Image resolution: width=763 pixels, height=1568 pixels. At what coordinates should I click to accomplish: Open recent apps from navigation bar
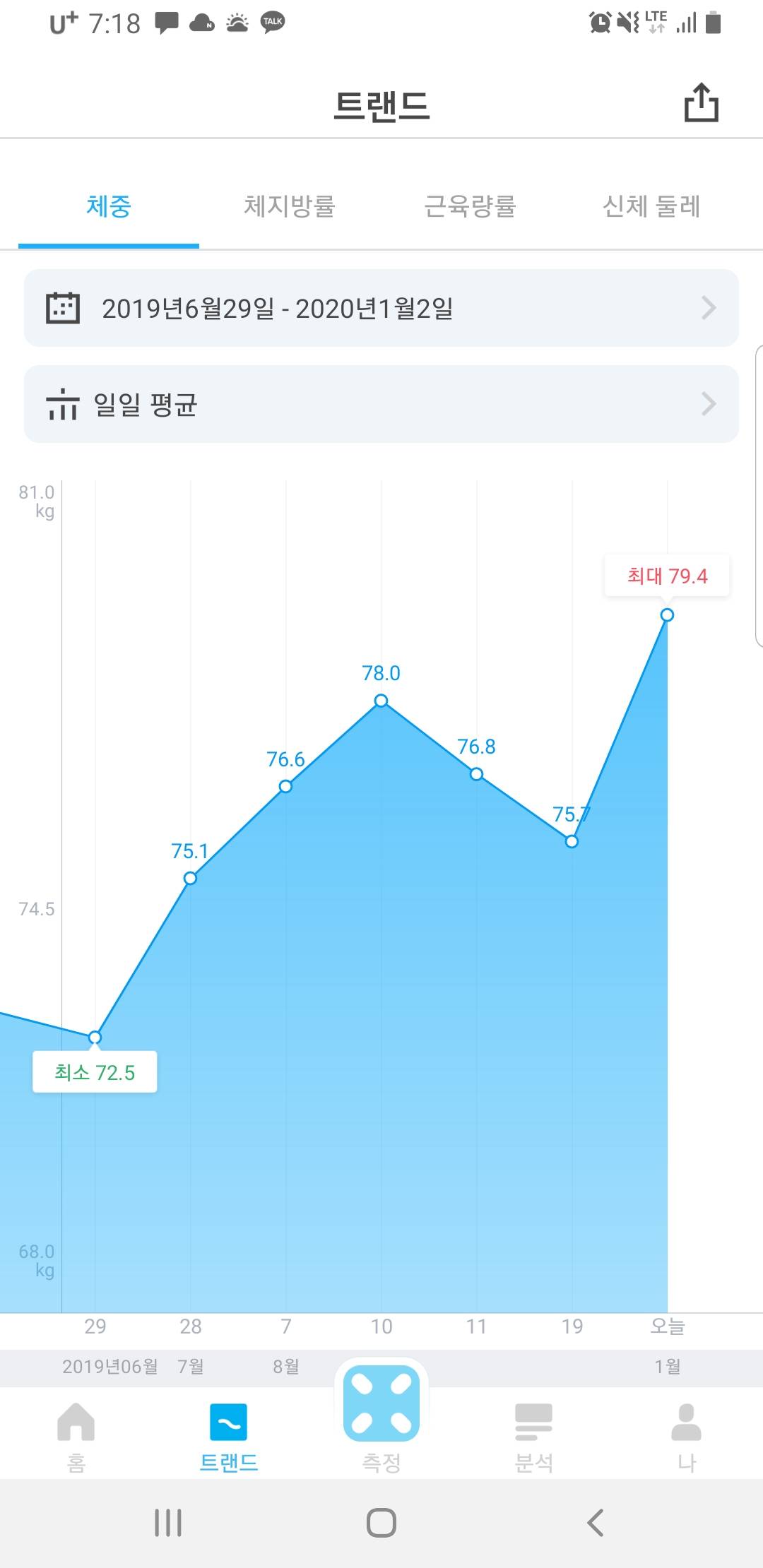(168, 1523)
